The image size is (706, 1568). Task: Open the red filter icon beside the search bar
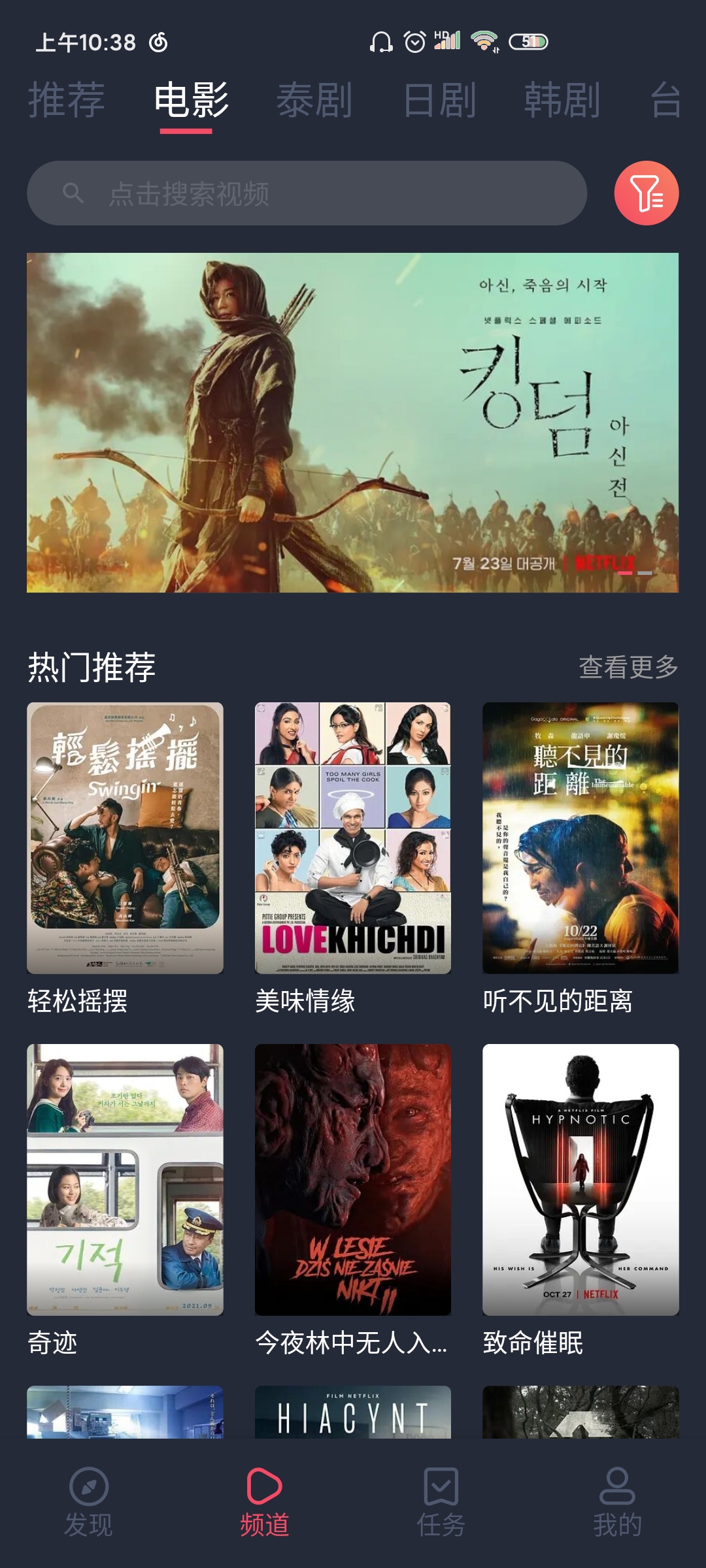(x=649, y=194)
